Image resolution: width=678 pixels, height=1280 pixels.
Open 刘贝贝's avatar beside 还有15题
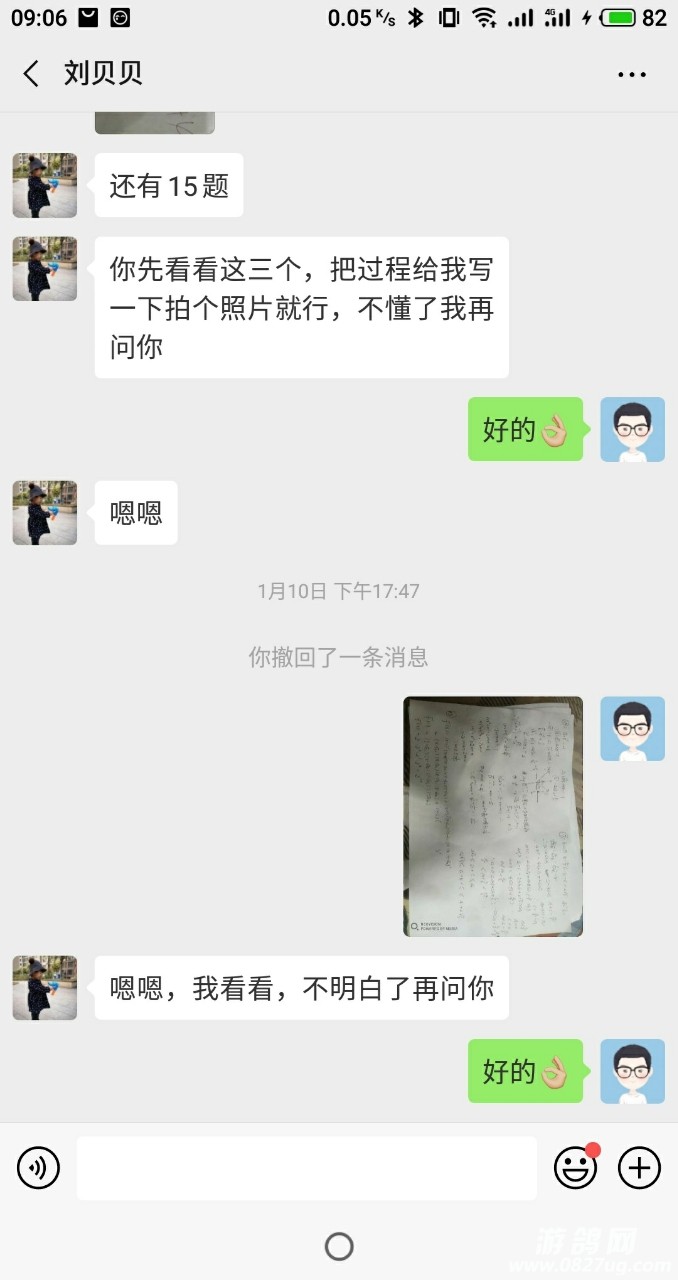click(45, 186)
